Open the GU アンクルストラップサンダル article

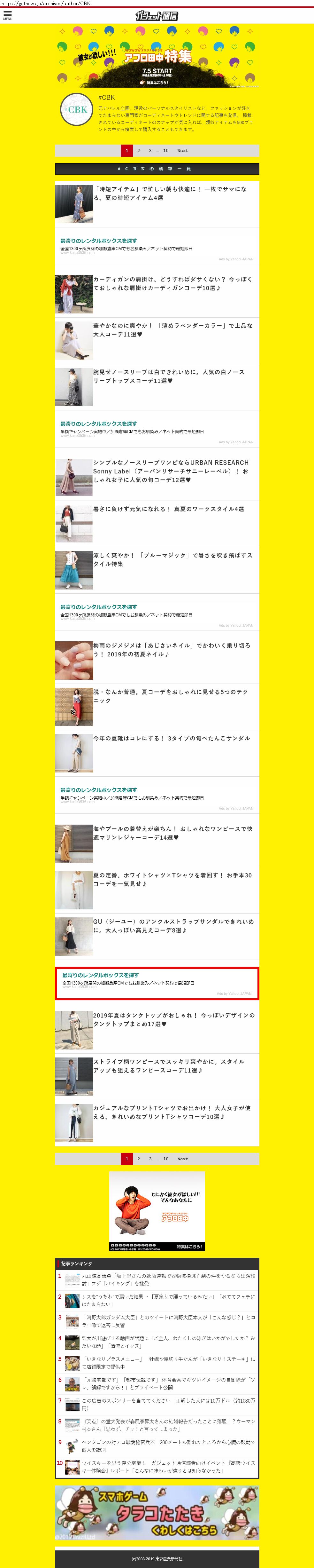coord(173,926)
